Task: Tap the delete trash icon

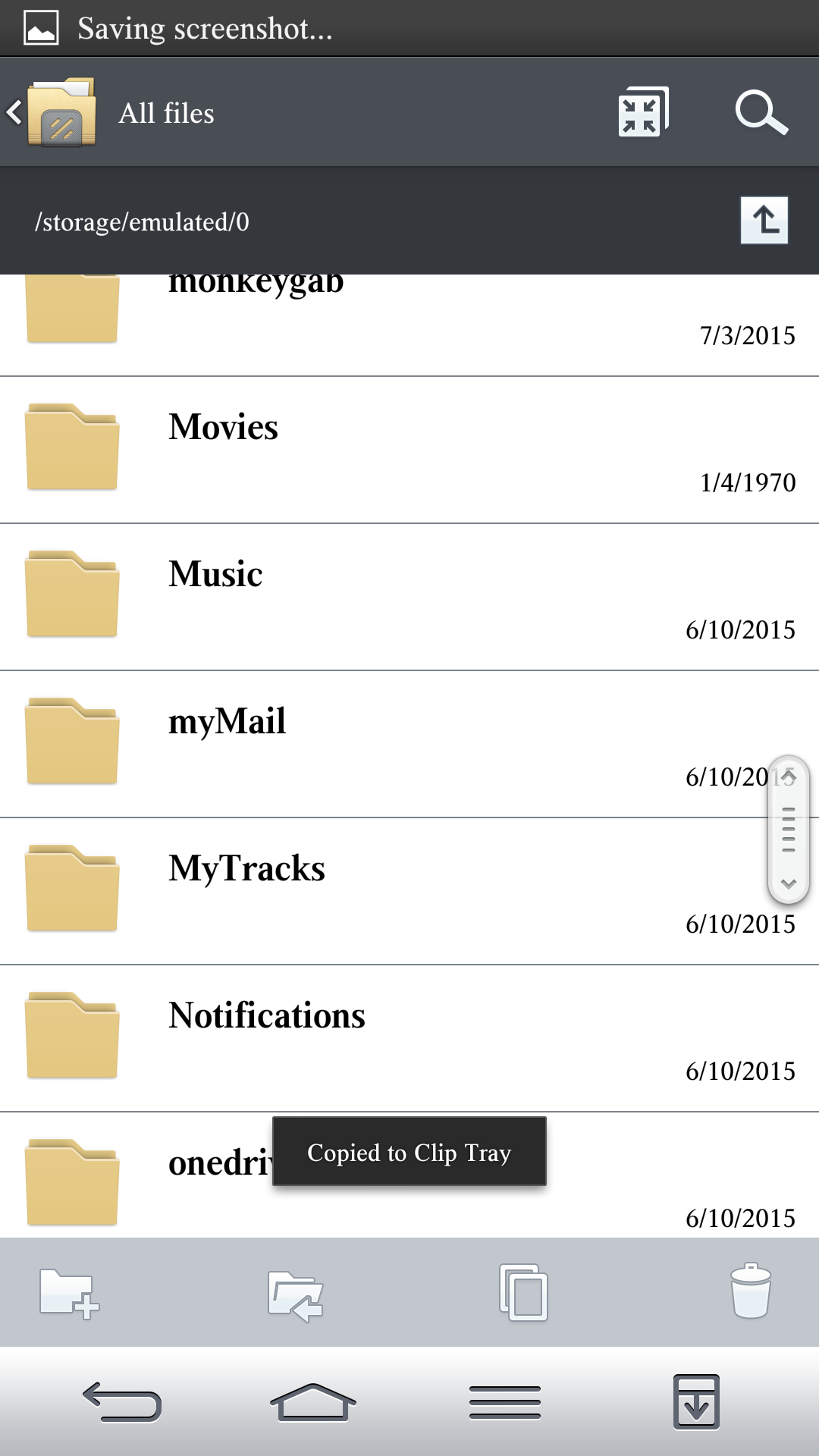Action: [x=751, y=1291]
